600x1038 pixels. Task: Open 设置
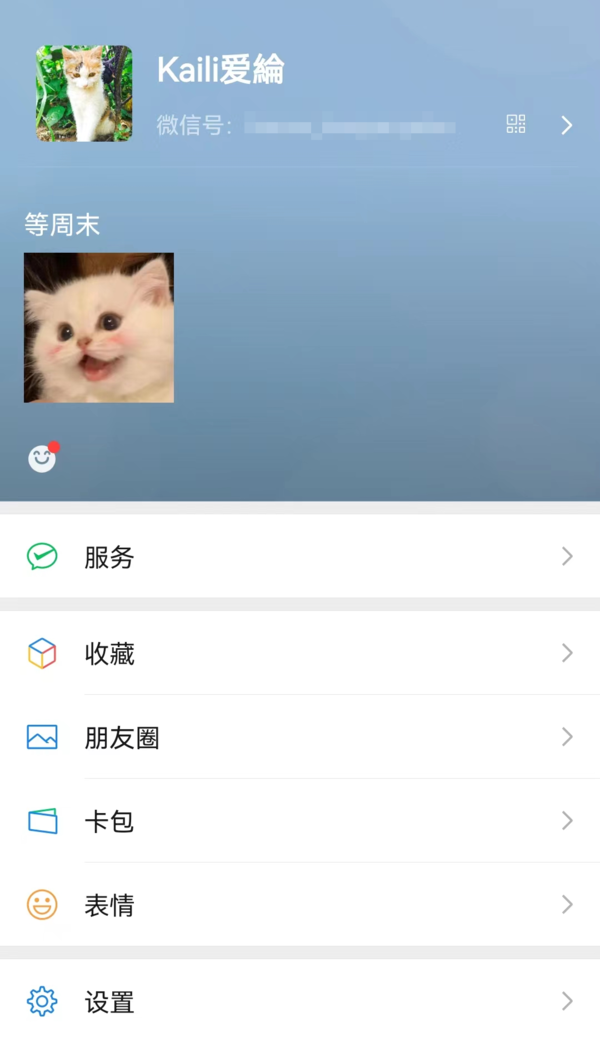pyautogui.click(x=300, y=1002)
